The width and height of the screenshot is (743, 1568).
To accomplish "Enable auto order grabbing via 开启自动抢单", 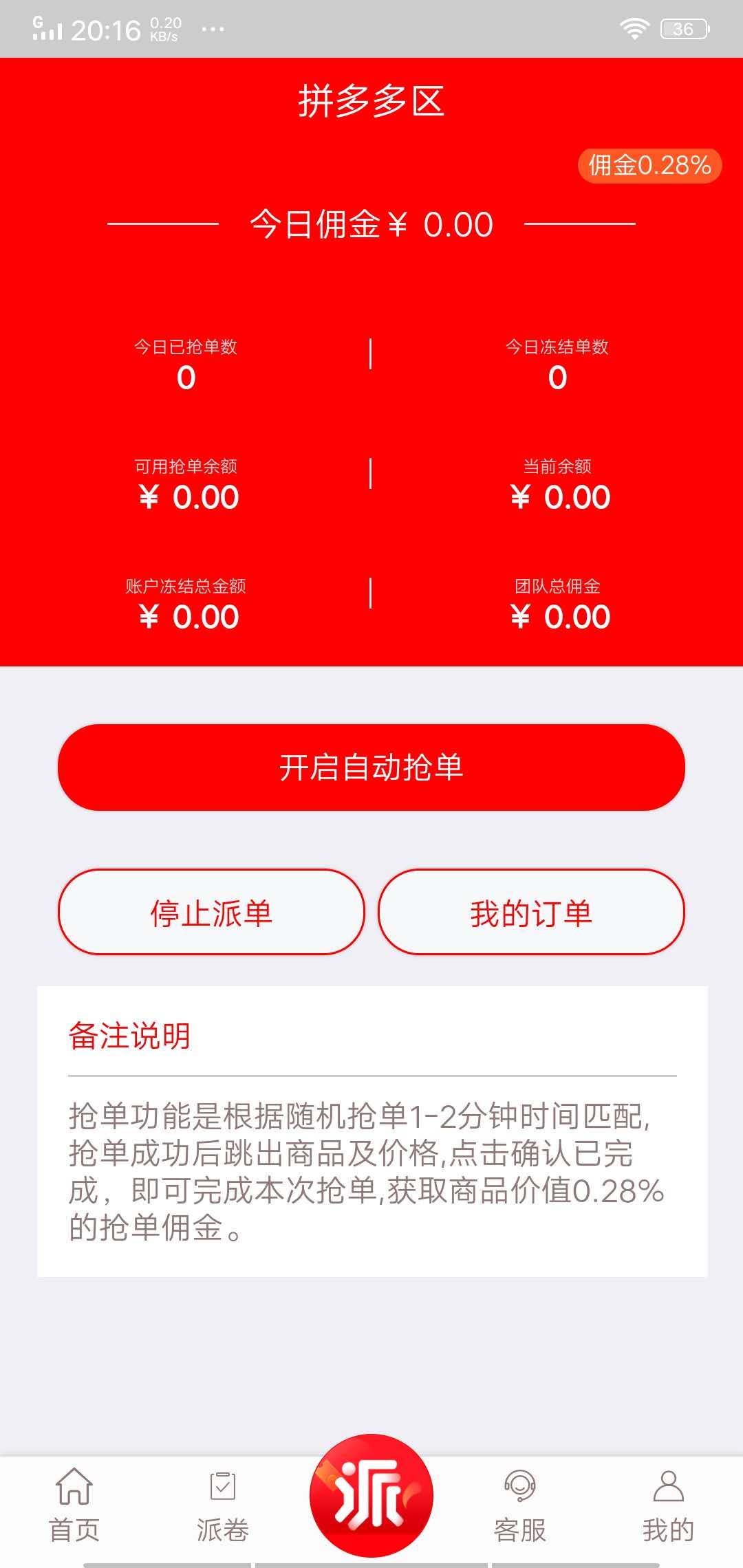I will point(371,768).
